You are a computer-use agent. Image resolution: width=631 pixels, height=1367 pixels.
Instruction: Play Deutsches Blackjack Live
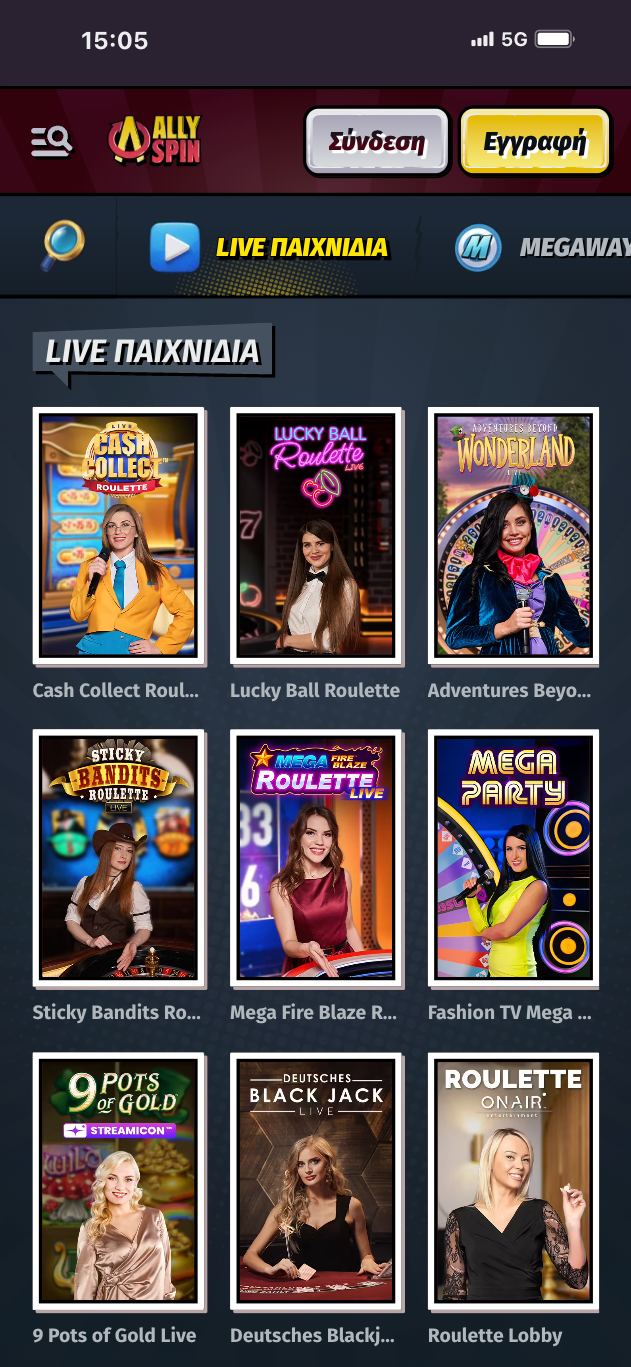(x=316, y=1180)
